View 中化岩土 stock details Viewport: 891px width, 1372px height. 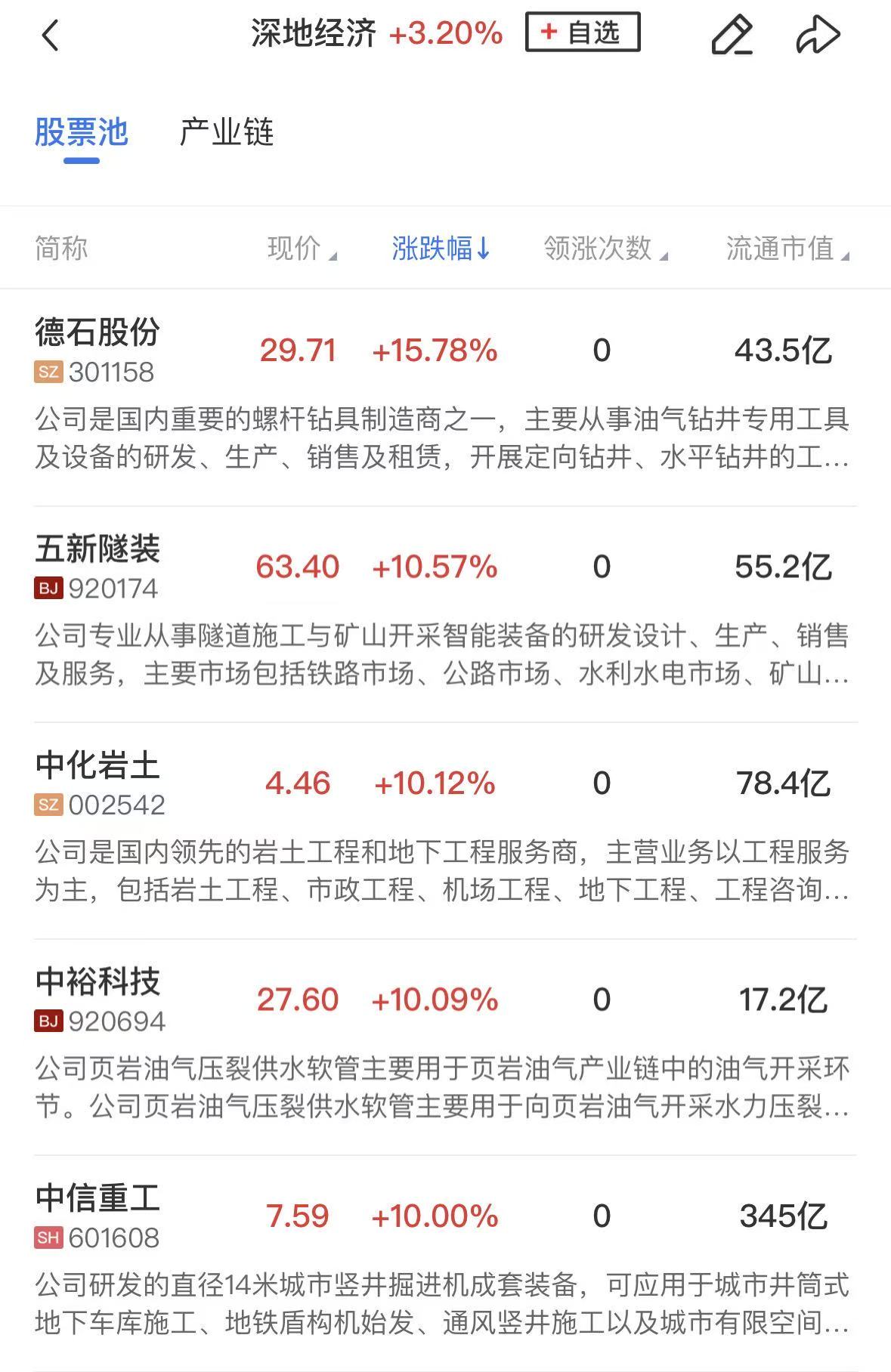pos(97,765)
